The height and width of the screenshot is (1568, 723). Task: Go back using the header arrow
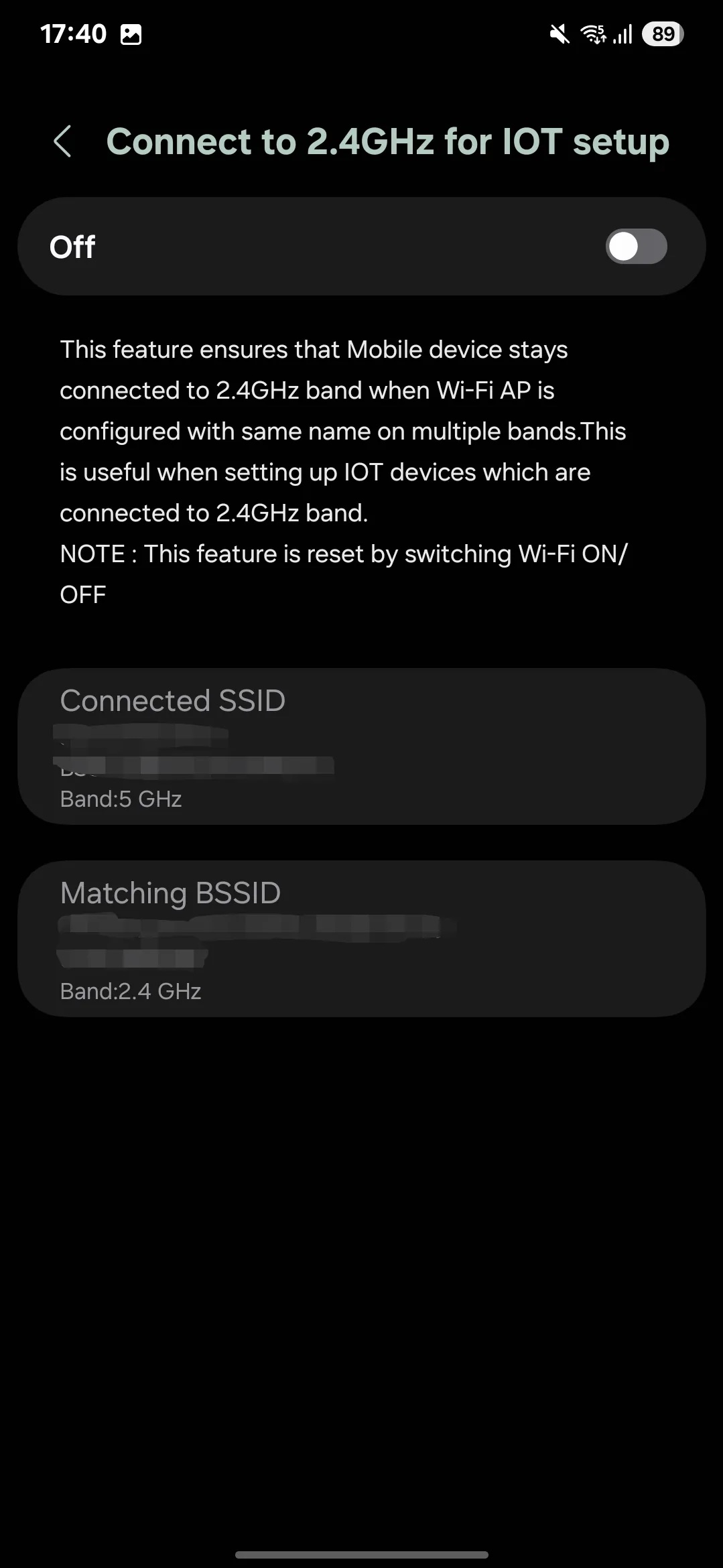coord(62,141)
